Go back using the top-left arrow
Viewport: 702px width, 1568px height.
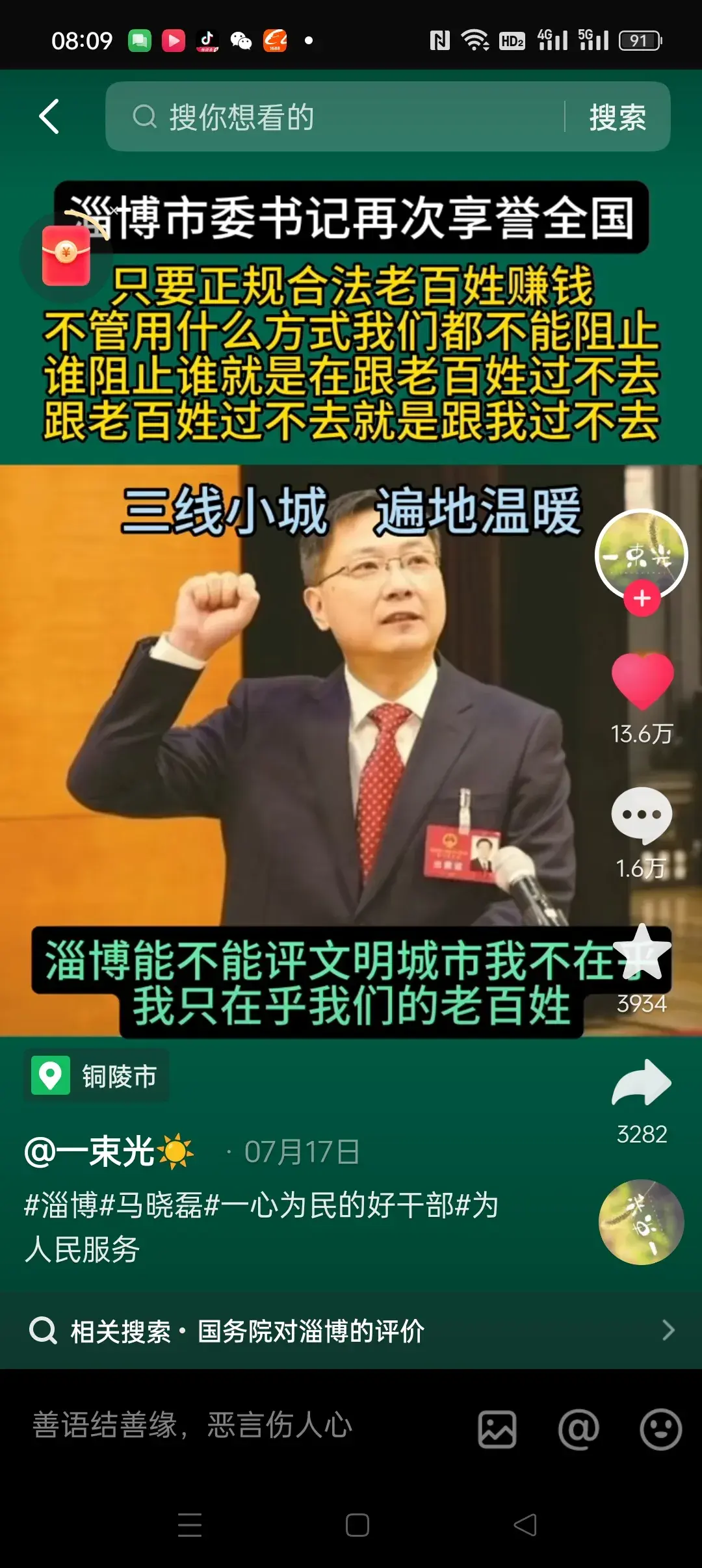[x=49, y=117]
